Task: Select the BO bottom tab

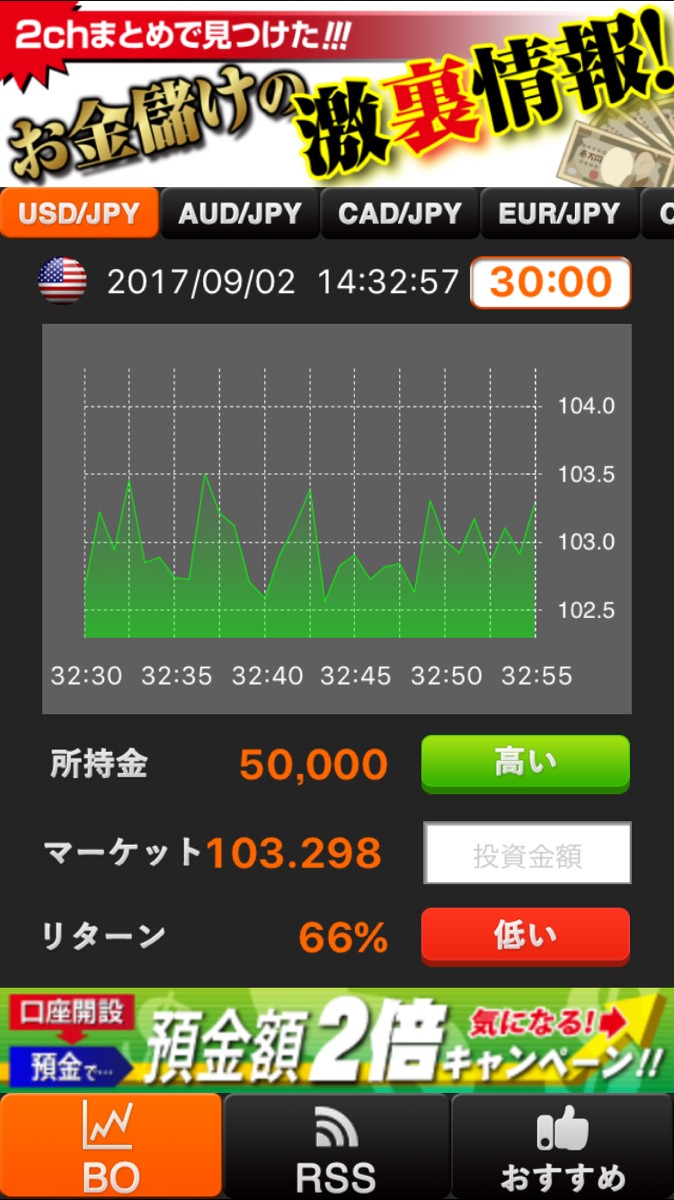Action: coord(111,1146)
